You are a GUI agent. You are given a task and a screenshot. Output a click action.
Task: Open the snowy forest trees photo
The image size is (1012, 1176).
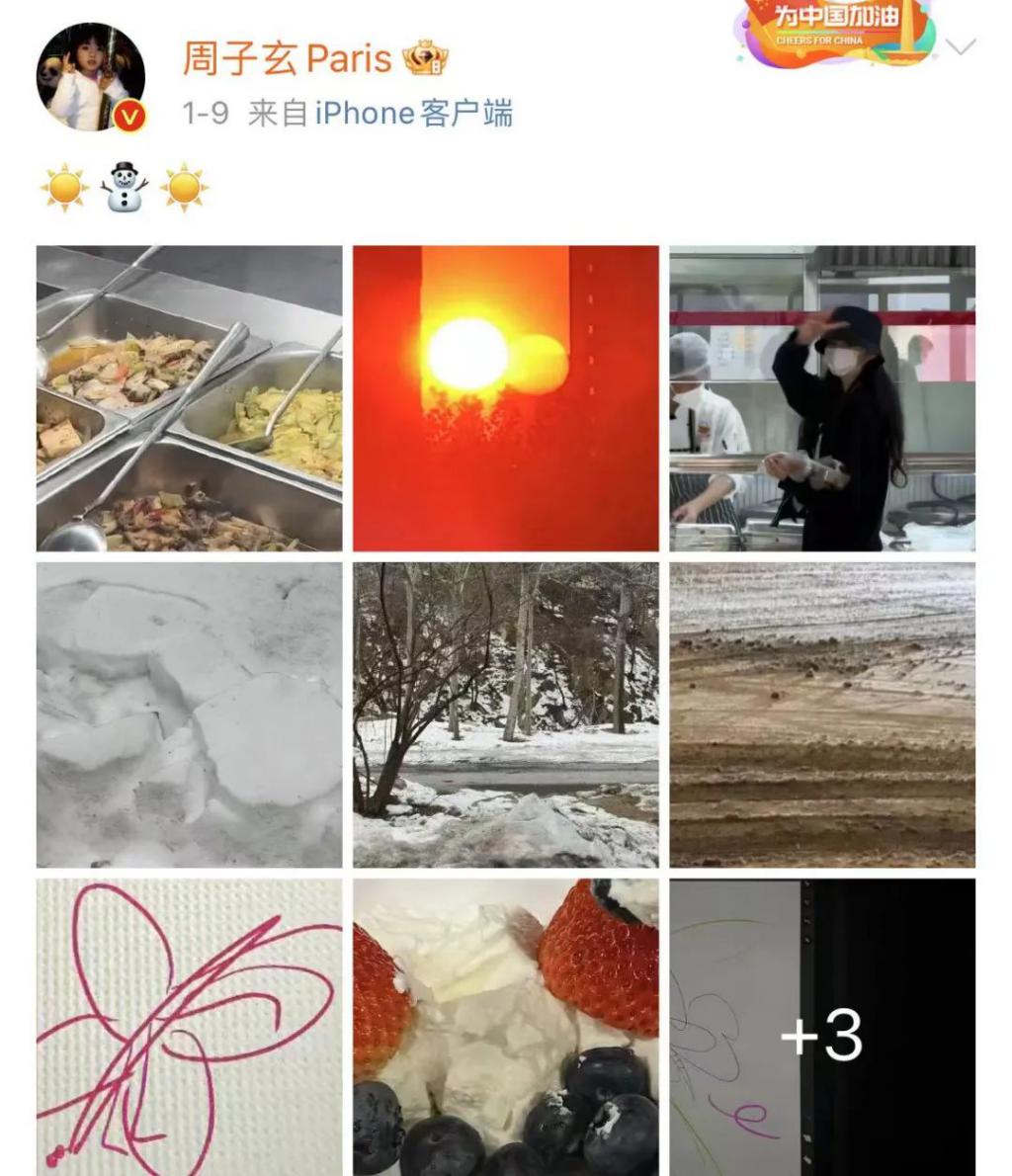coord(506,715)
